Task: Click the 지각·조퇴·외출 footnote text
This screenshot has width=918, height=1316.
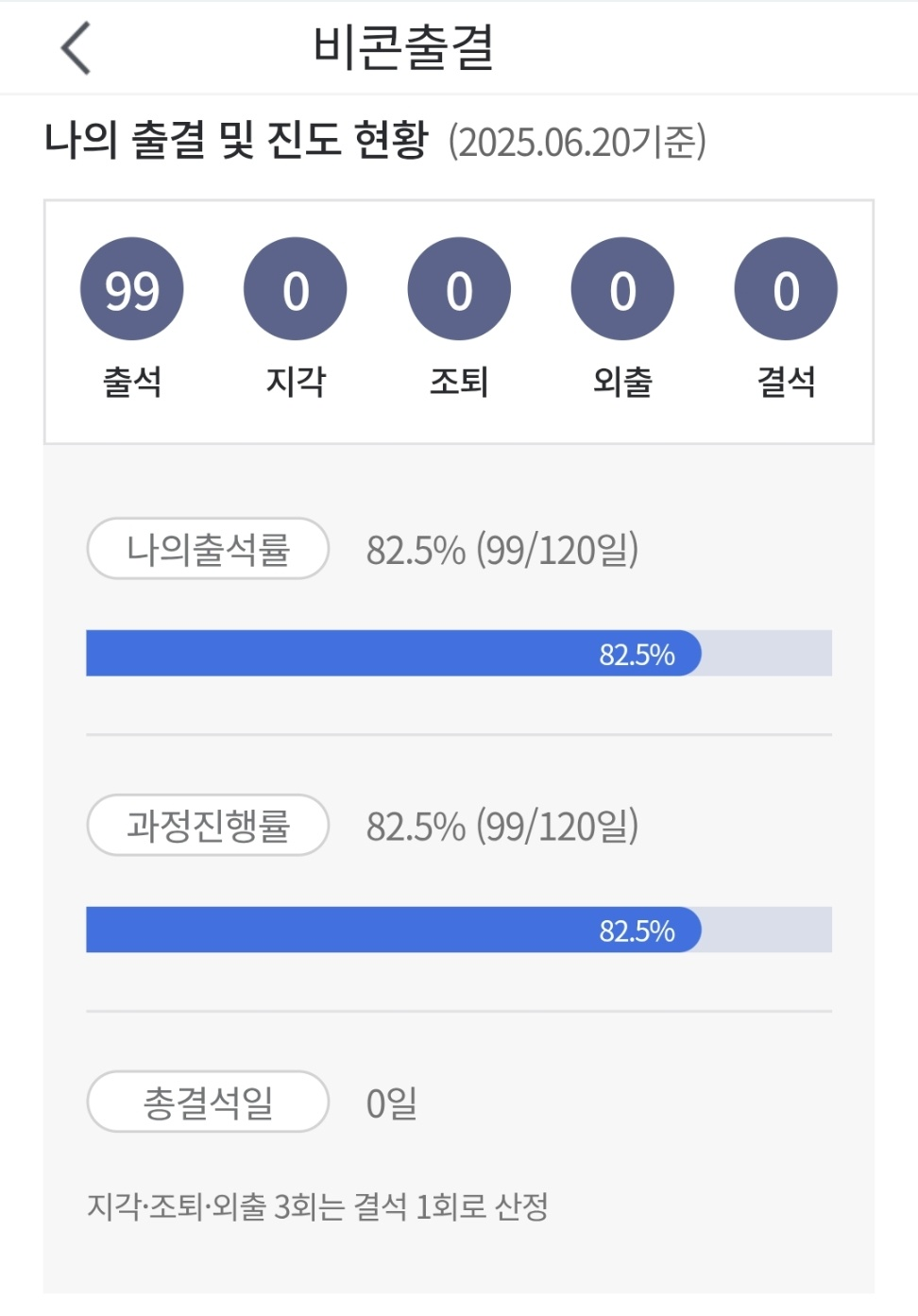Action: click(x=325, y=1202)
